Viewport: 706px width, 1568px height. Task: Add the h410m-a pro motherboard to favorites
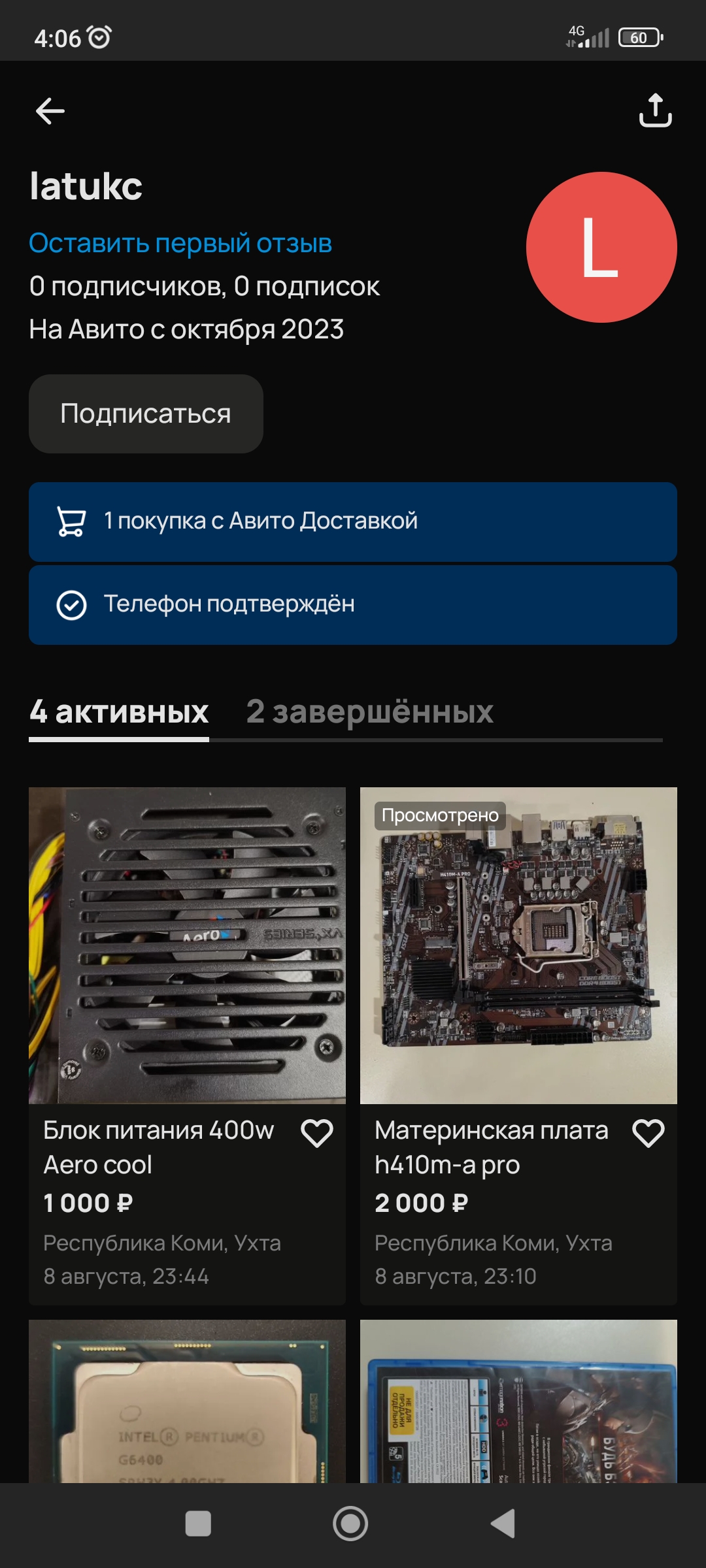click(648, 1133)
